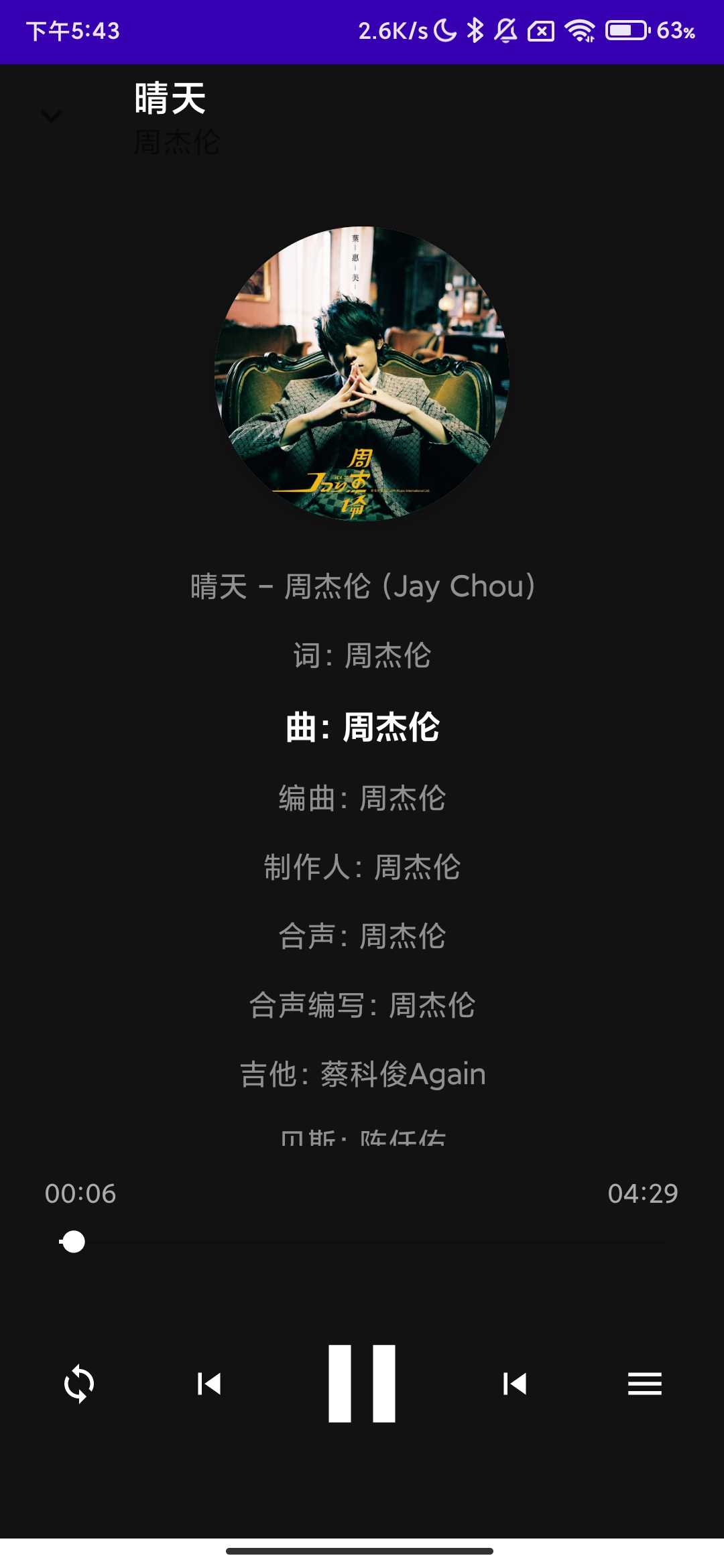Collapse the now playing screen with the chevron
Viewport: 724px width, 1568px height.
[50, 115]
